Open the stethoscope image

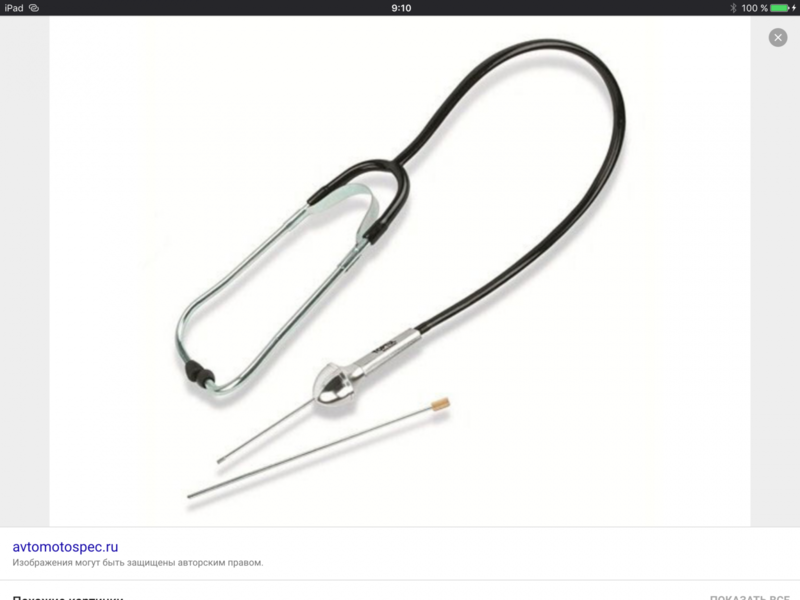click(400, 270)
